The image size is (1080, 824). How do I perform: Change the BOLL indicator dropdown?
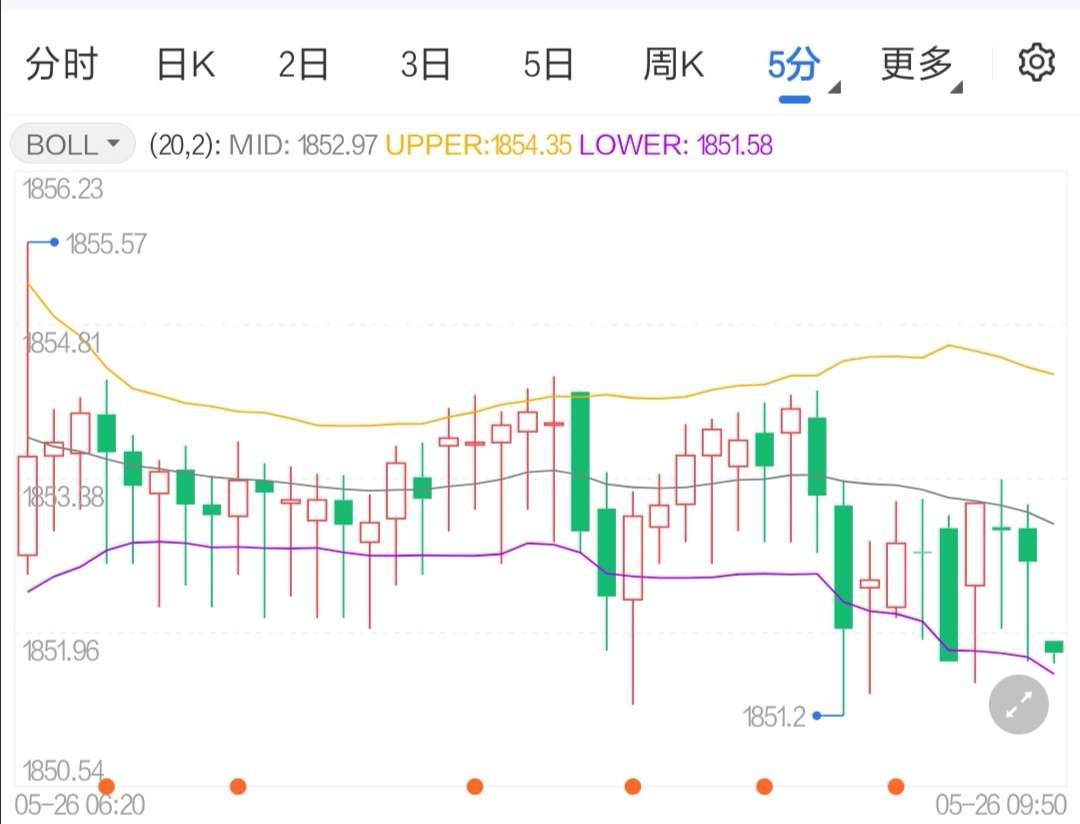[73, 145]
